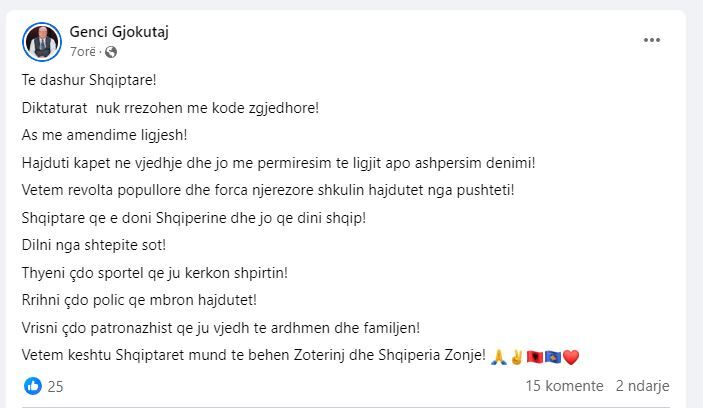View the post's 7 orë timestamp link
Screen dimensions: 703x408
83,50
